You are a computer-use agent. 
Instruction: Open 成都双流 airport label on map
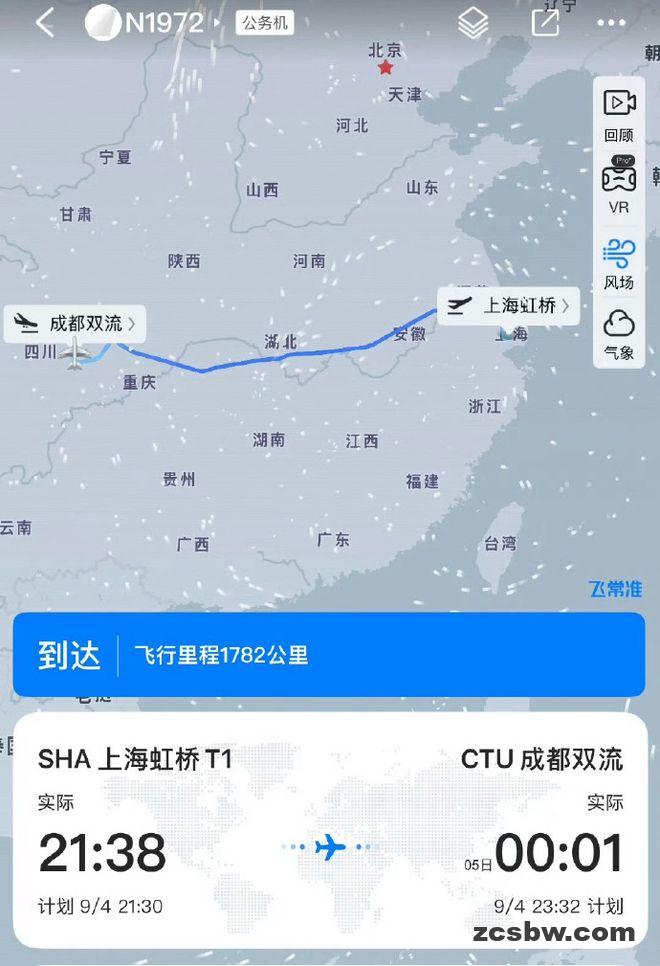(x=76, y=324)
